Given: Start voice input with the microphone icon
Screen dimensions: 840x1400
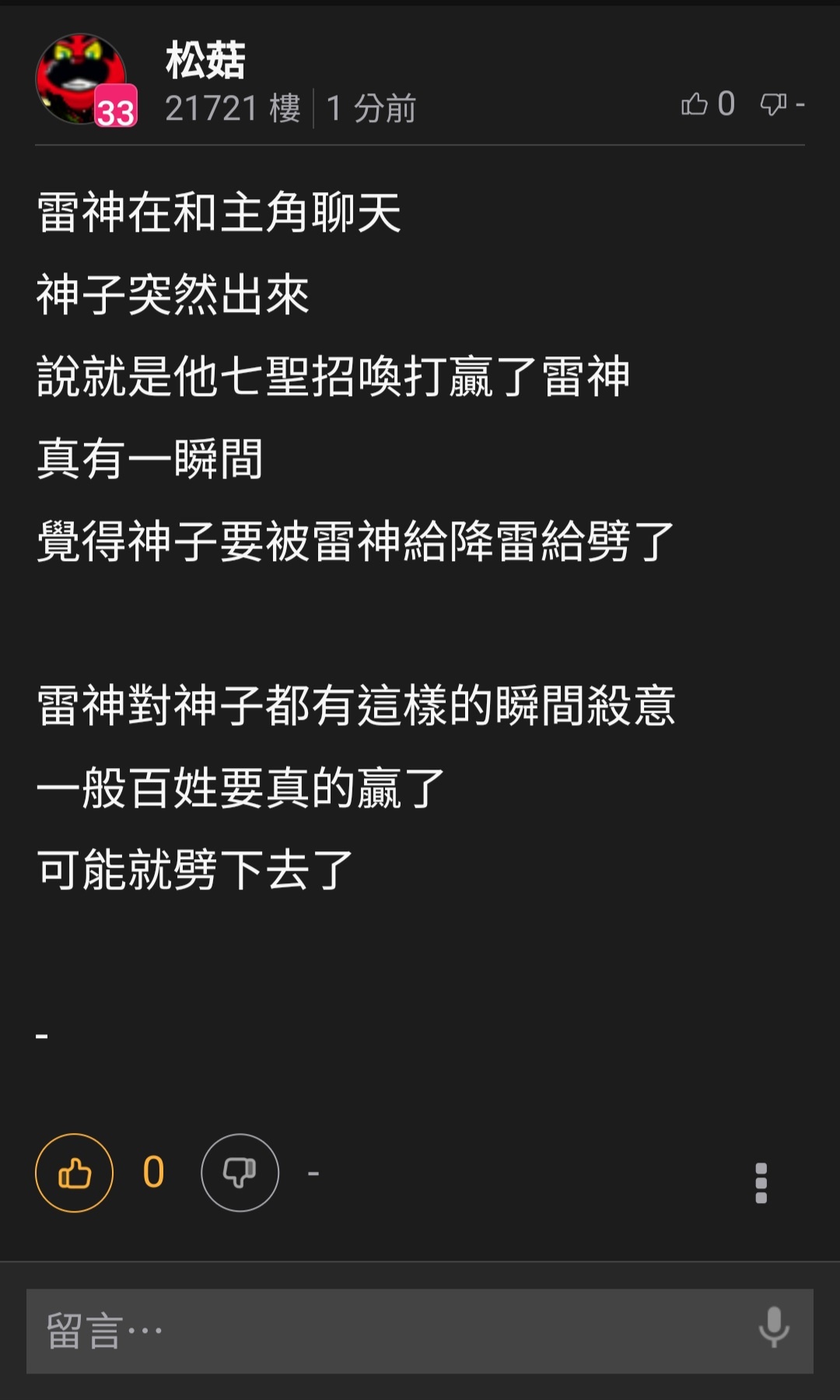Looking at the screenshot, I should click(x=773, y=1328).
